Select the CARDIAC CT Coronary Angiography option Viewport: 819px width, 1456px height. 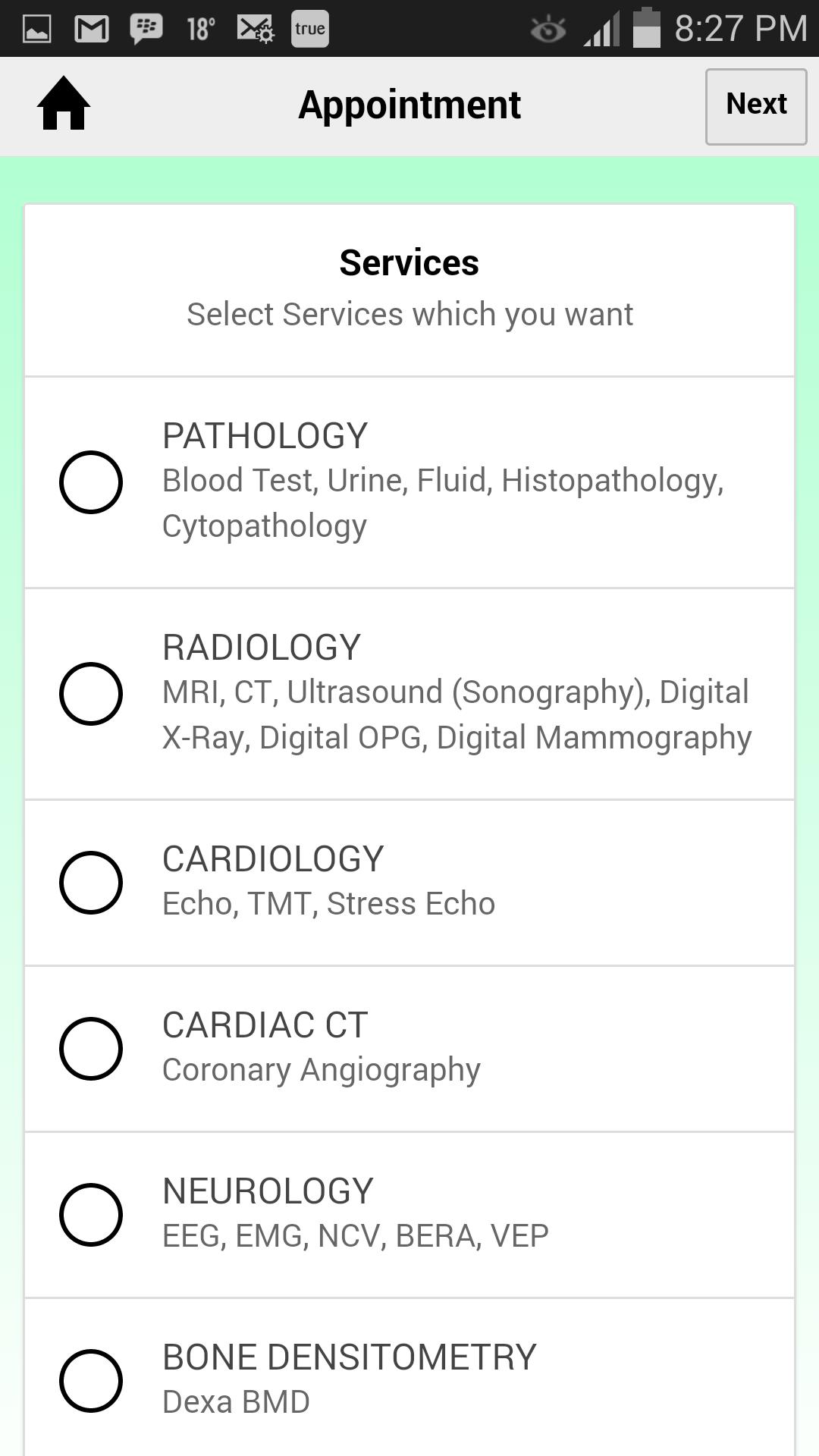tap(92, 1048)
